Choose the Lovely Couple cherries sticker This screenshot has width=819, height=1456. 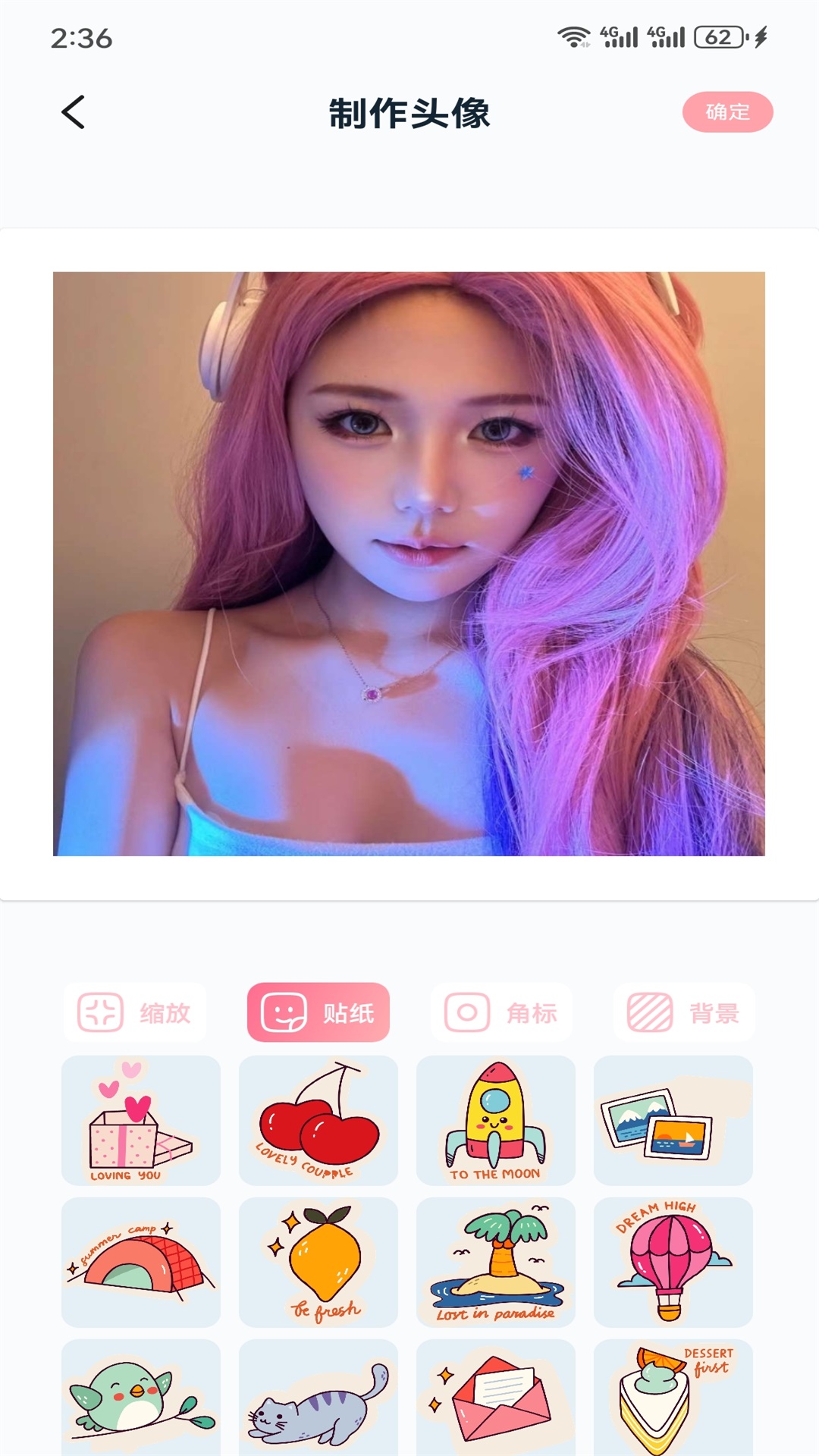click(x=318, y=1120)
